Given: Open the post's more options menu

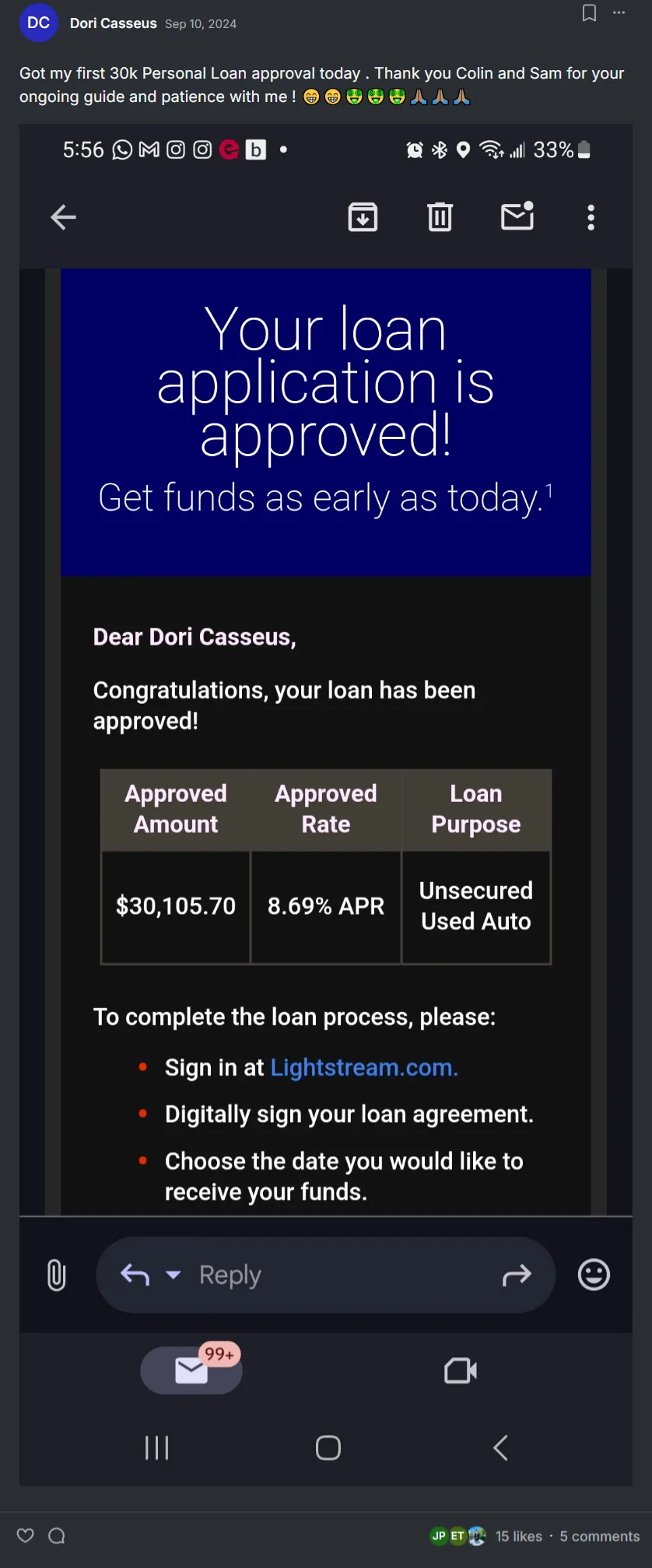Looking at the screenshot, I should point(619,13).
